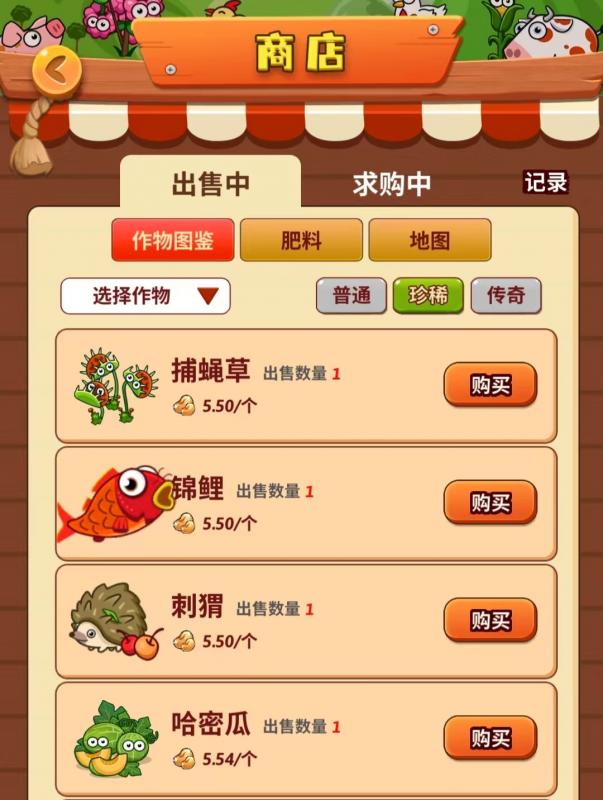Go back with the orange arrow
The width and height of the screenshot is (603, 800).
[56, 69]
